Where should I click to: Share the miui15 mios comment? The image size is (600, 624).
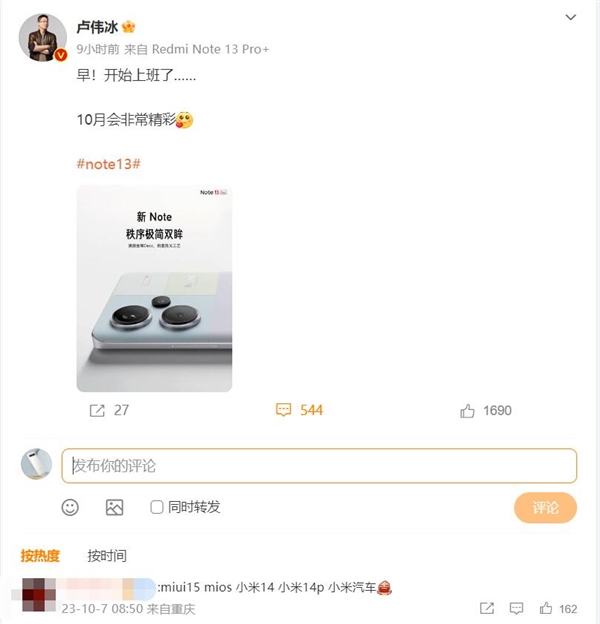pyautogui.click(x=487, y=608)
